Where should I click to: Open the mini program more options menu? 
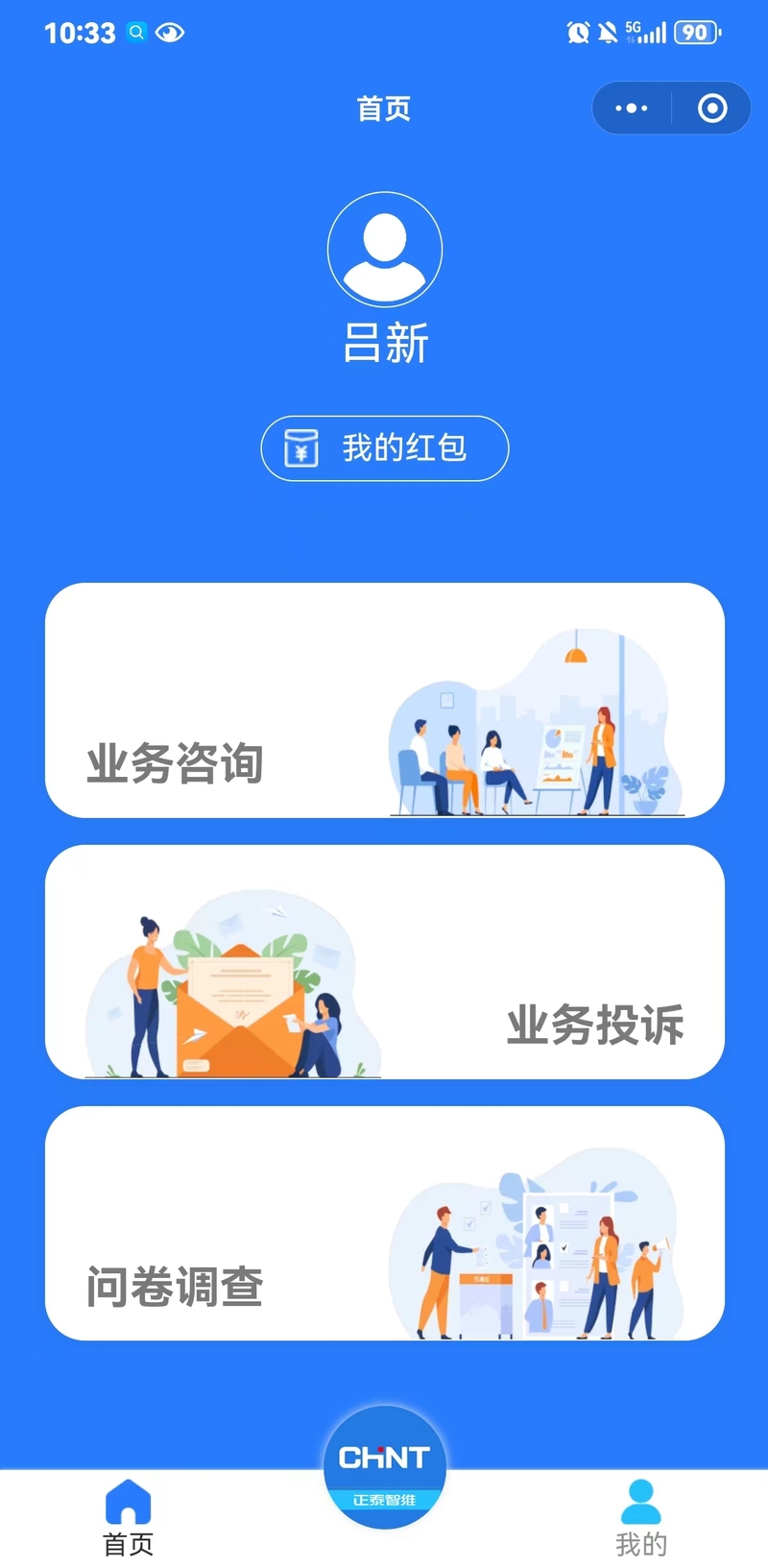click(x=631, y=109)
